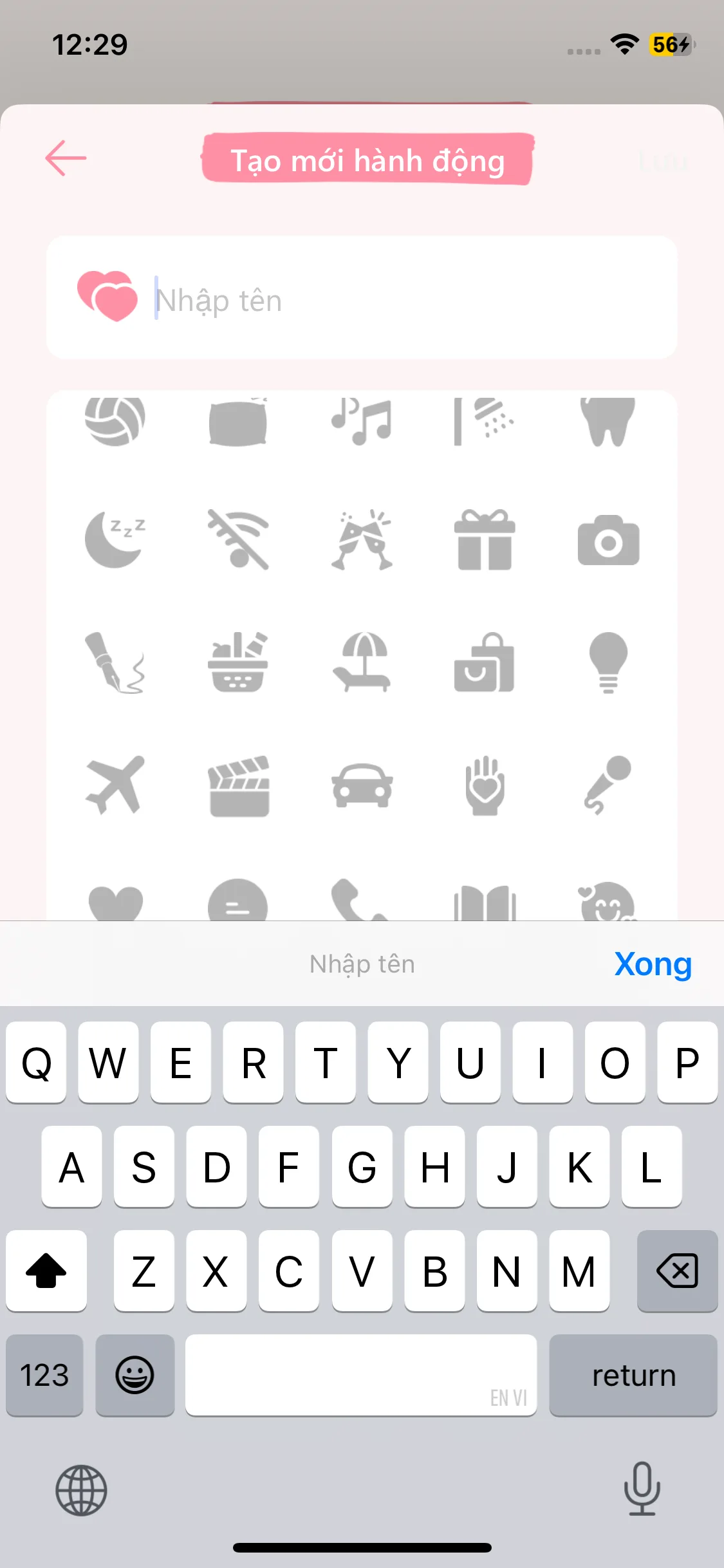Choose the camera icon
724x1568 pixels.
(608, 541)
